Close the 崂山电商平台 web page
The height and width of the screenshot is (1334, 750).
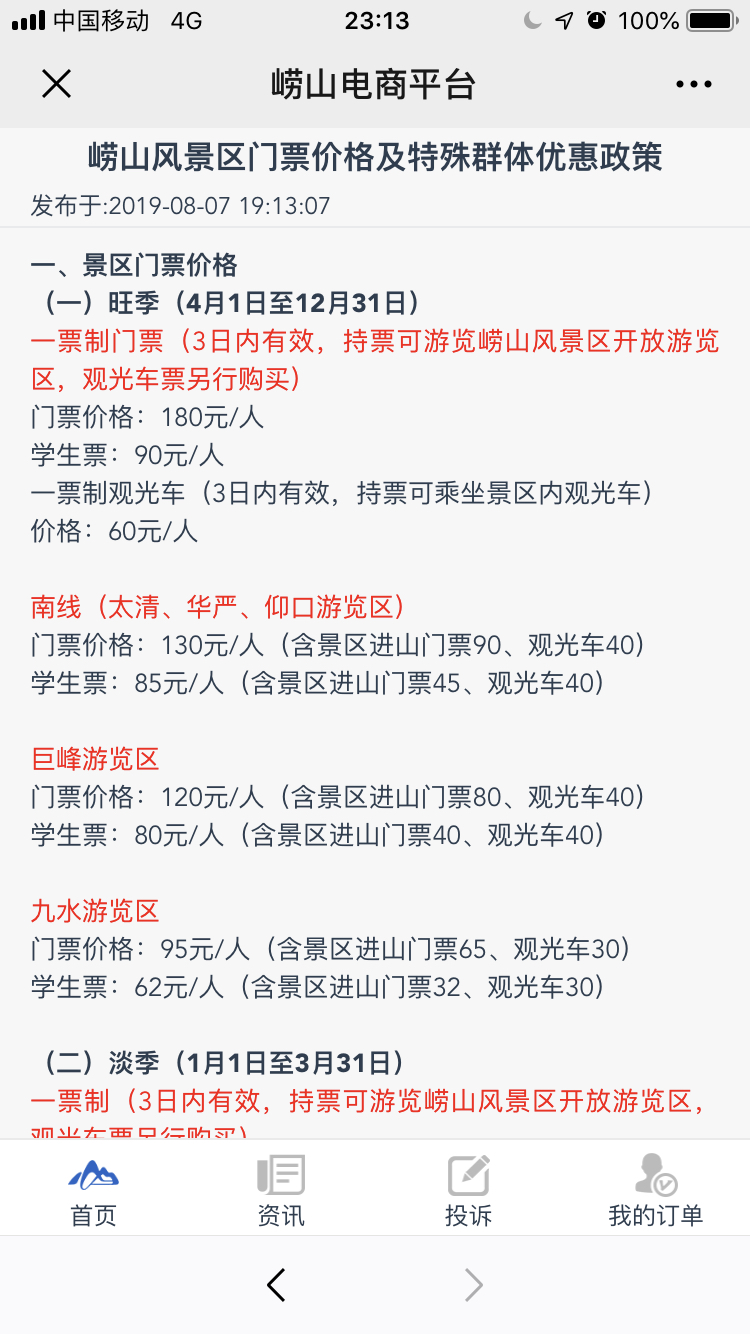point(56,84)
